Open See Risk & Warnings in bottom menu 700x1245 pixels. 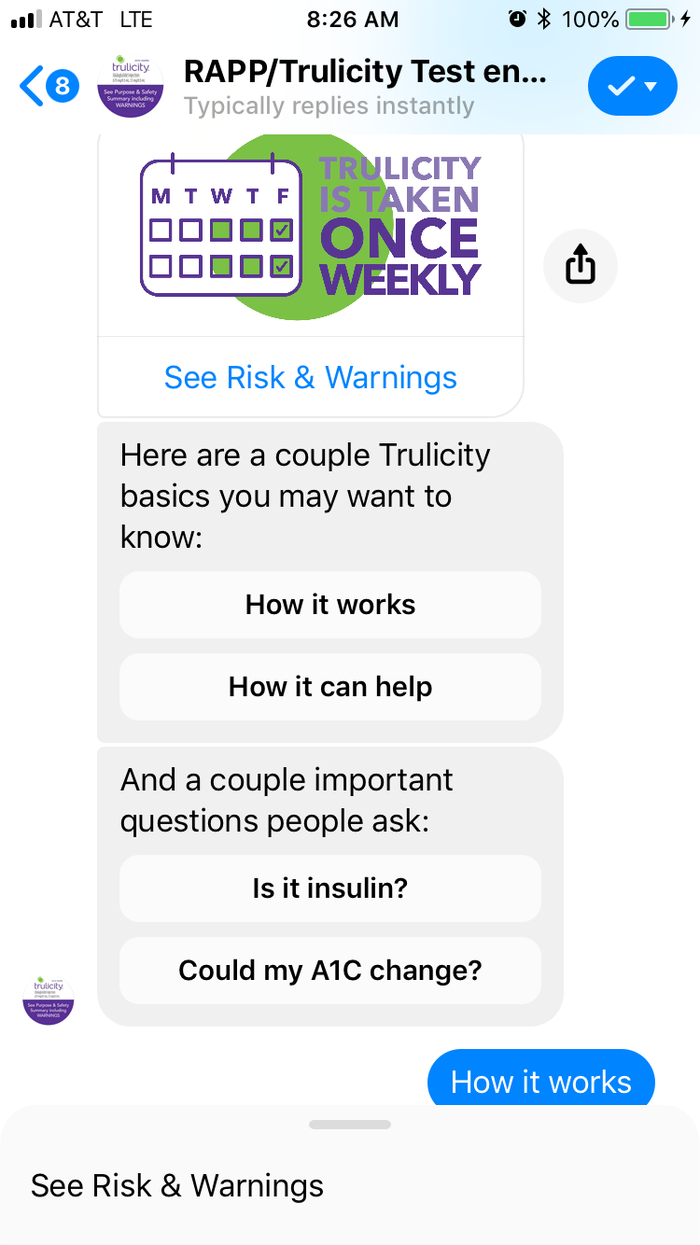click(178, 1185)
